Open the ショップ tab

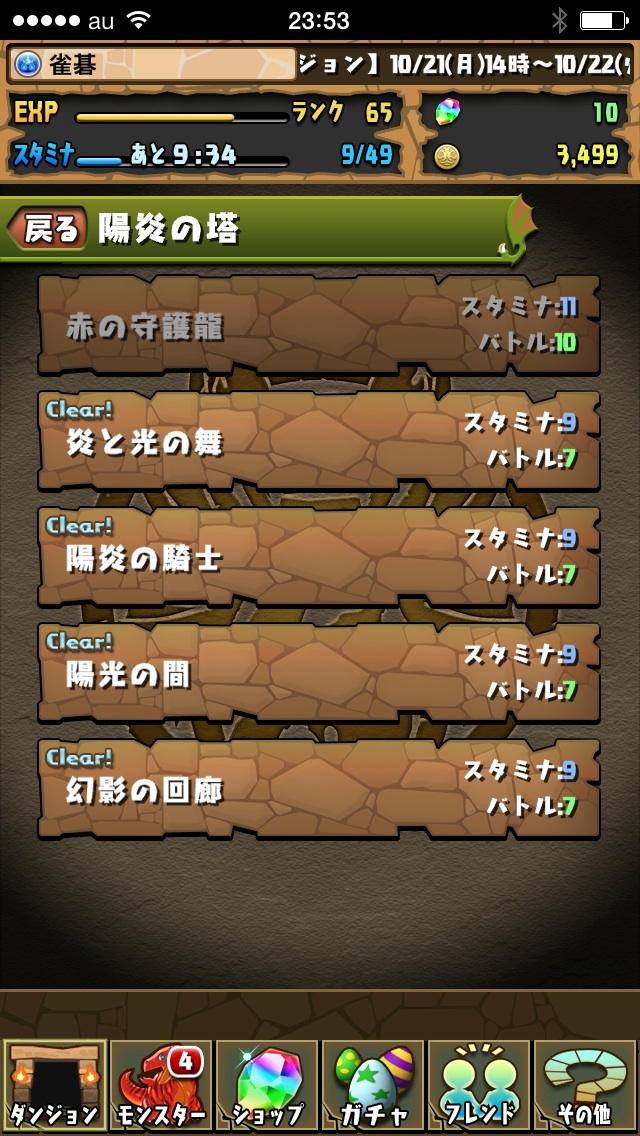pyautogui.click(x=266, y=1085)
